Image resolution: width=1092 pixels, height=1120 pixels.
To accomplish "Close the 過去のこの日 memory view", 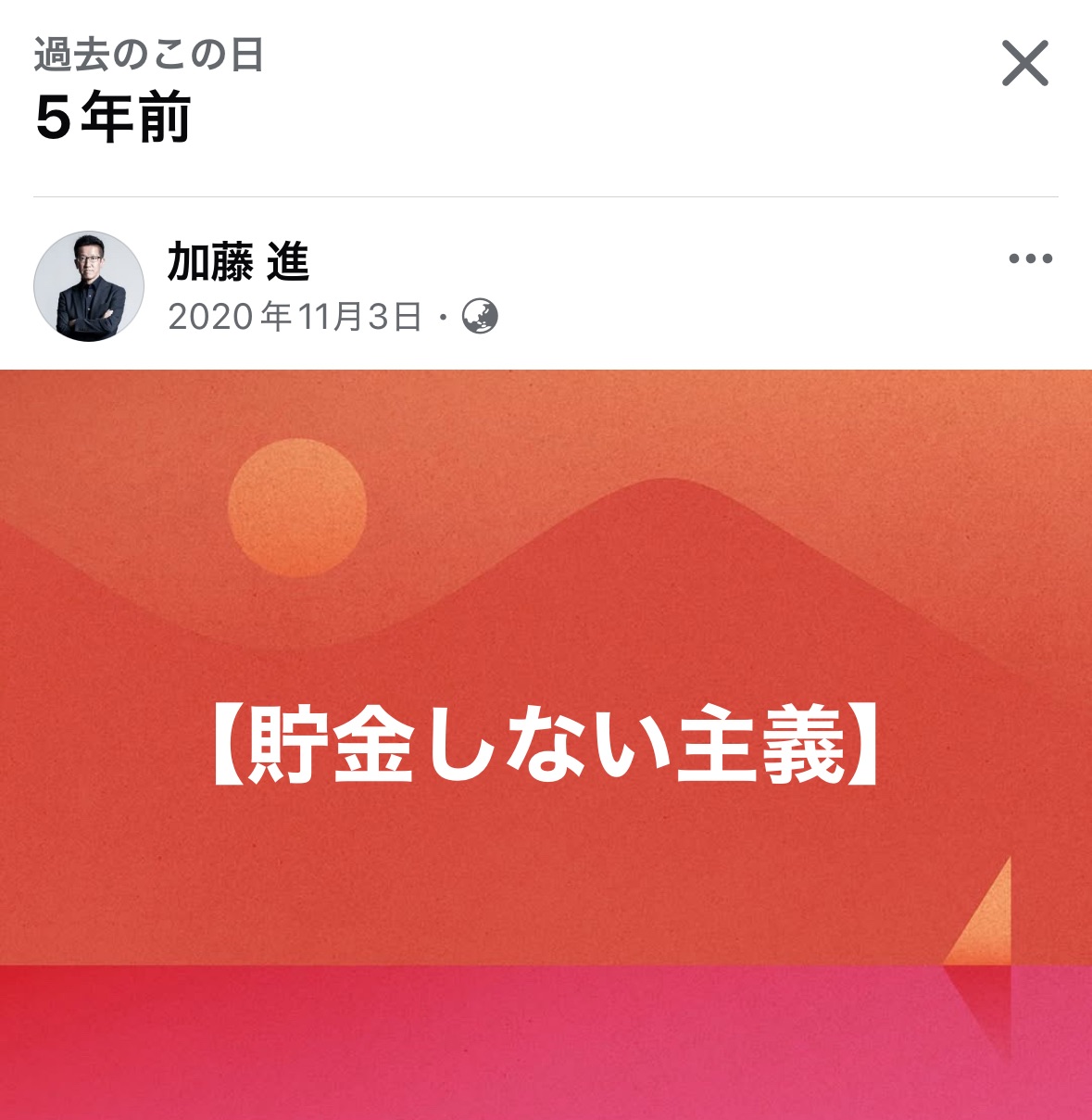I will (1024, 64).
